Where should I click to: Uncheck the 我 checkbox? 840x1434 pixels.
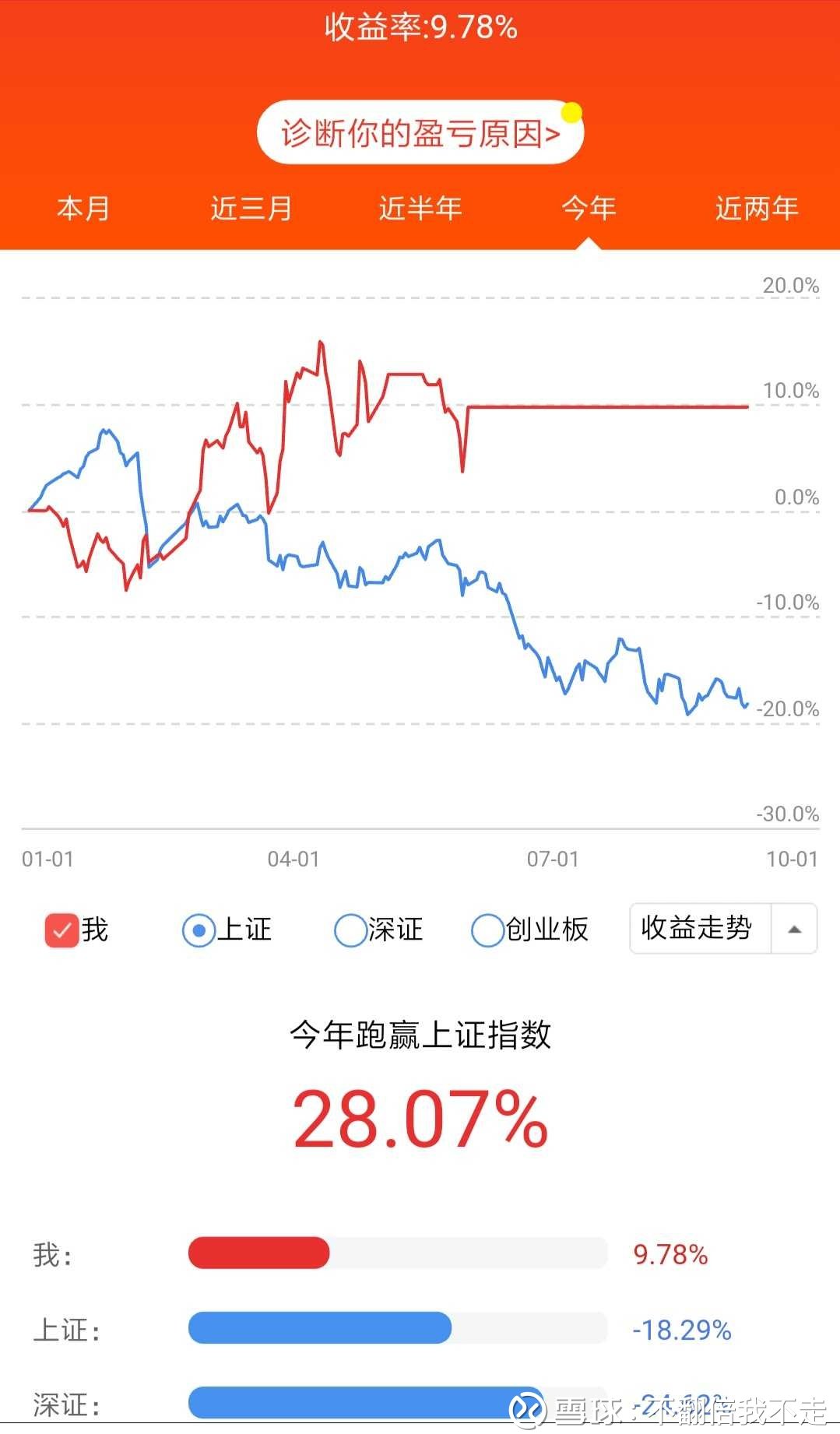tap(62, 930)
